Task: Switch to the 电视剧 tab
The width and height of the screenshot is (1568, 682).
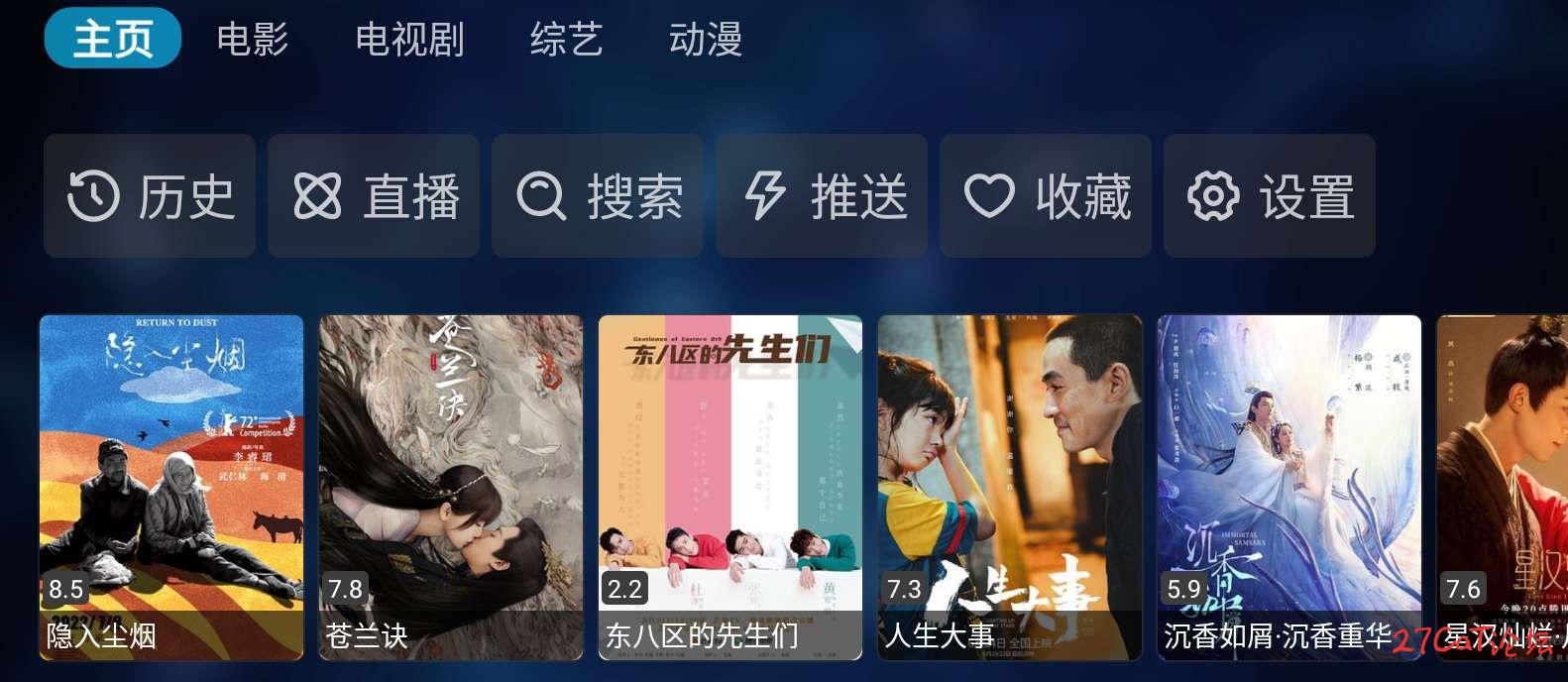Action: pos(409,40)
